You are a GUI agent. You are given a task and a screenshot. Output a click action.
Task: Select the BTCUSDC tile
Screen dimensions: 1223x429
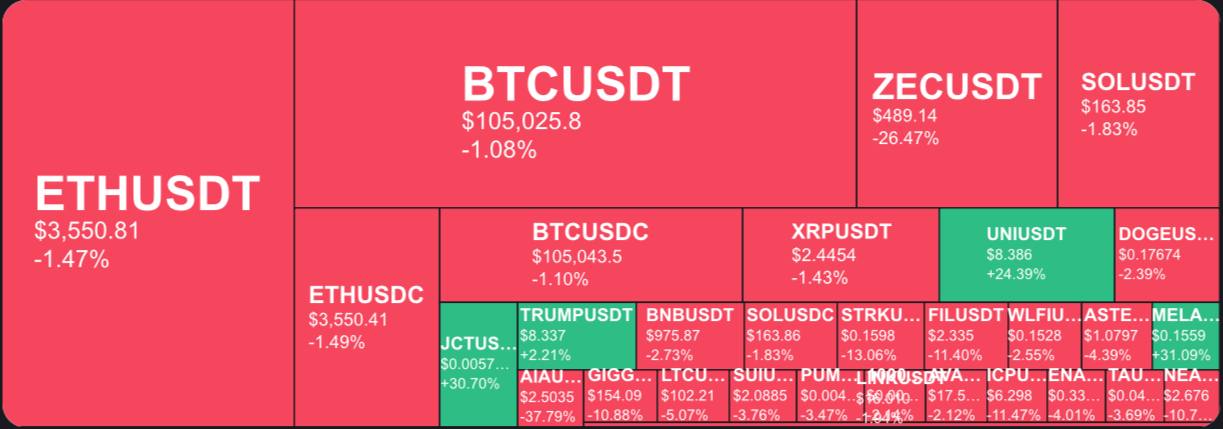click(590, 256)
